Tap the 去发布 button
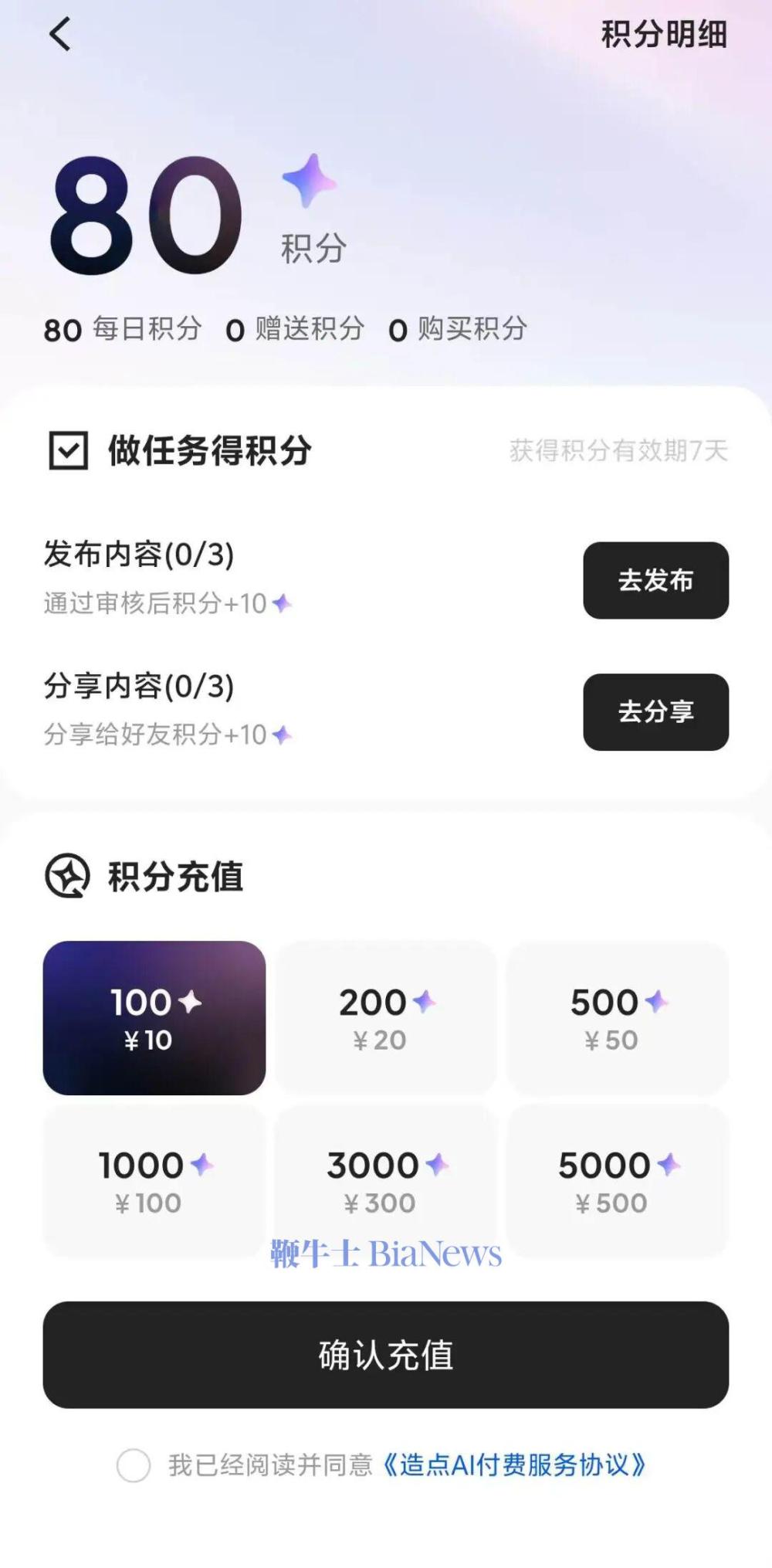 (655, 580)
